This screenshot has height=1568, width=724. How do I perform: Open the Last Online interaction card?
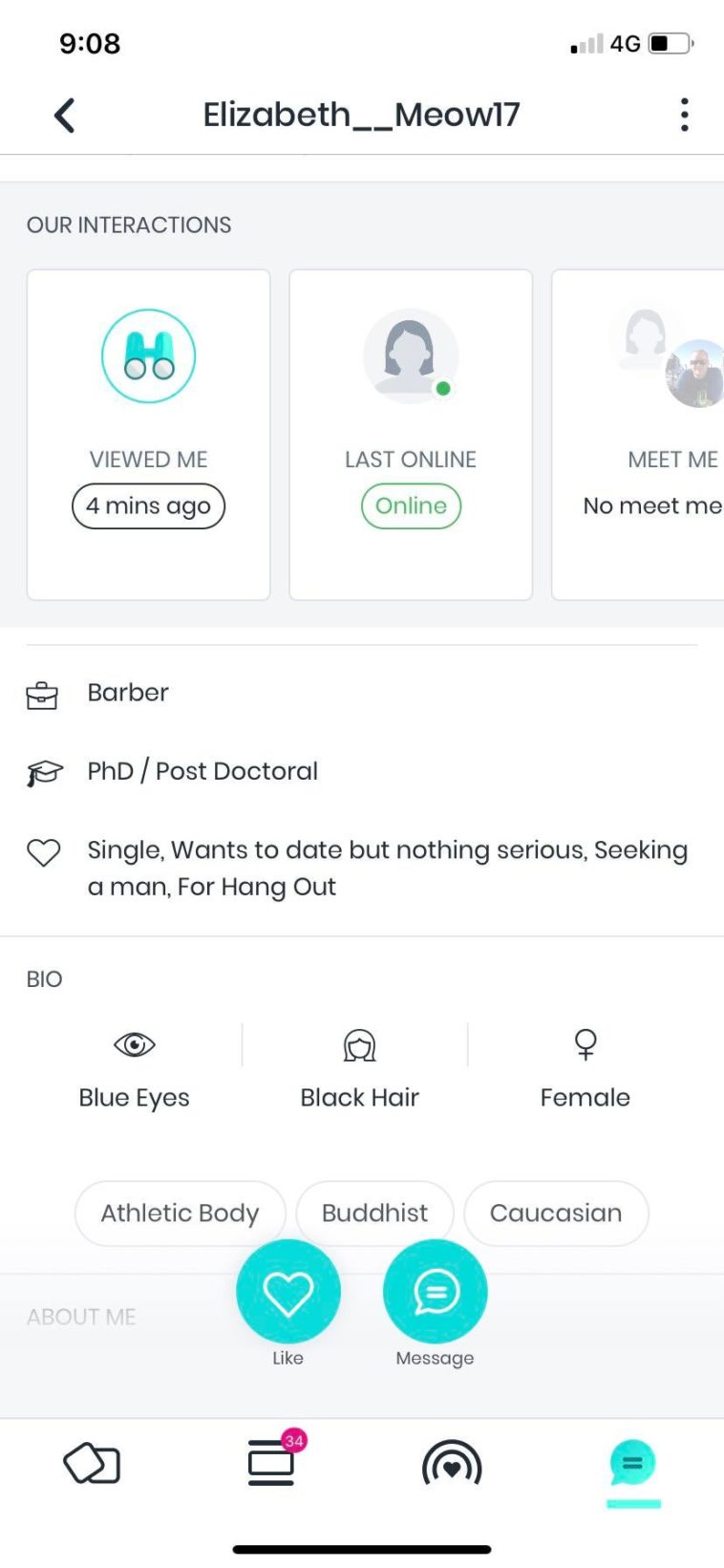[411, 435]
